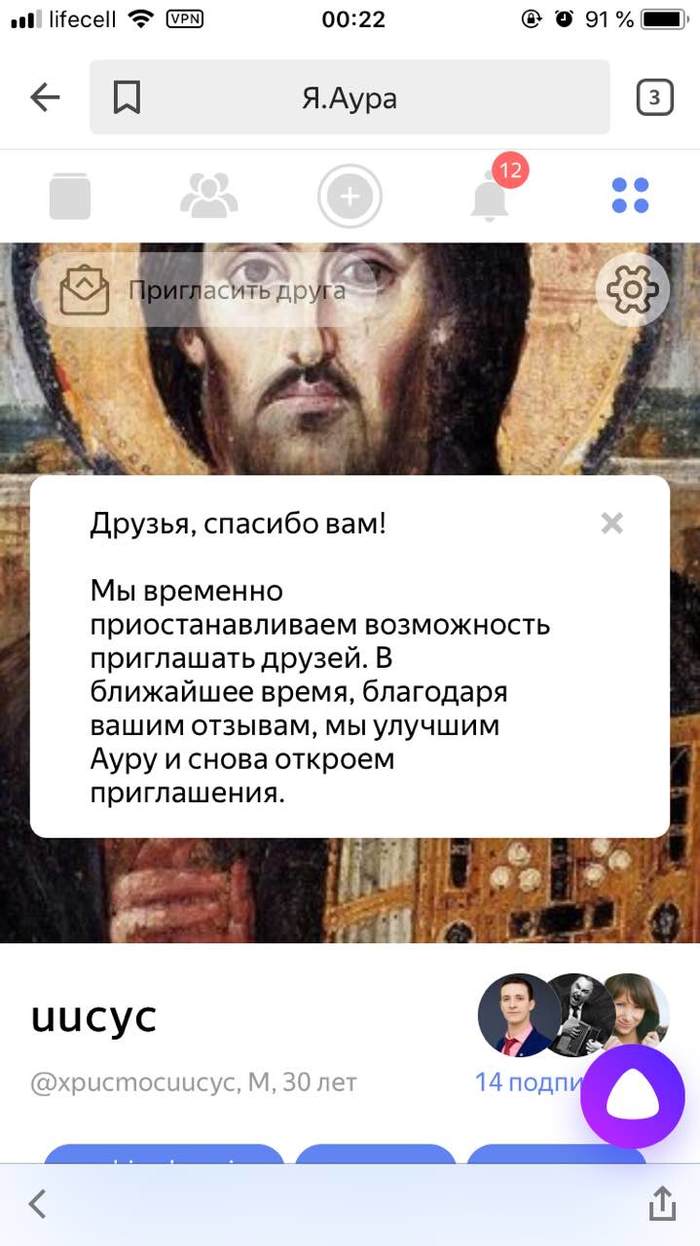Go back using the top arrow

click(45, 97)
